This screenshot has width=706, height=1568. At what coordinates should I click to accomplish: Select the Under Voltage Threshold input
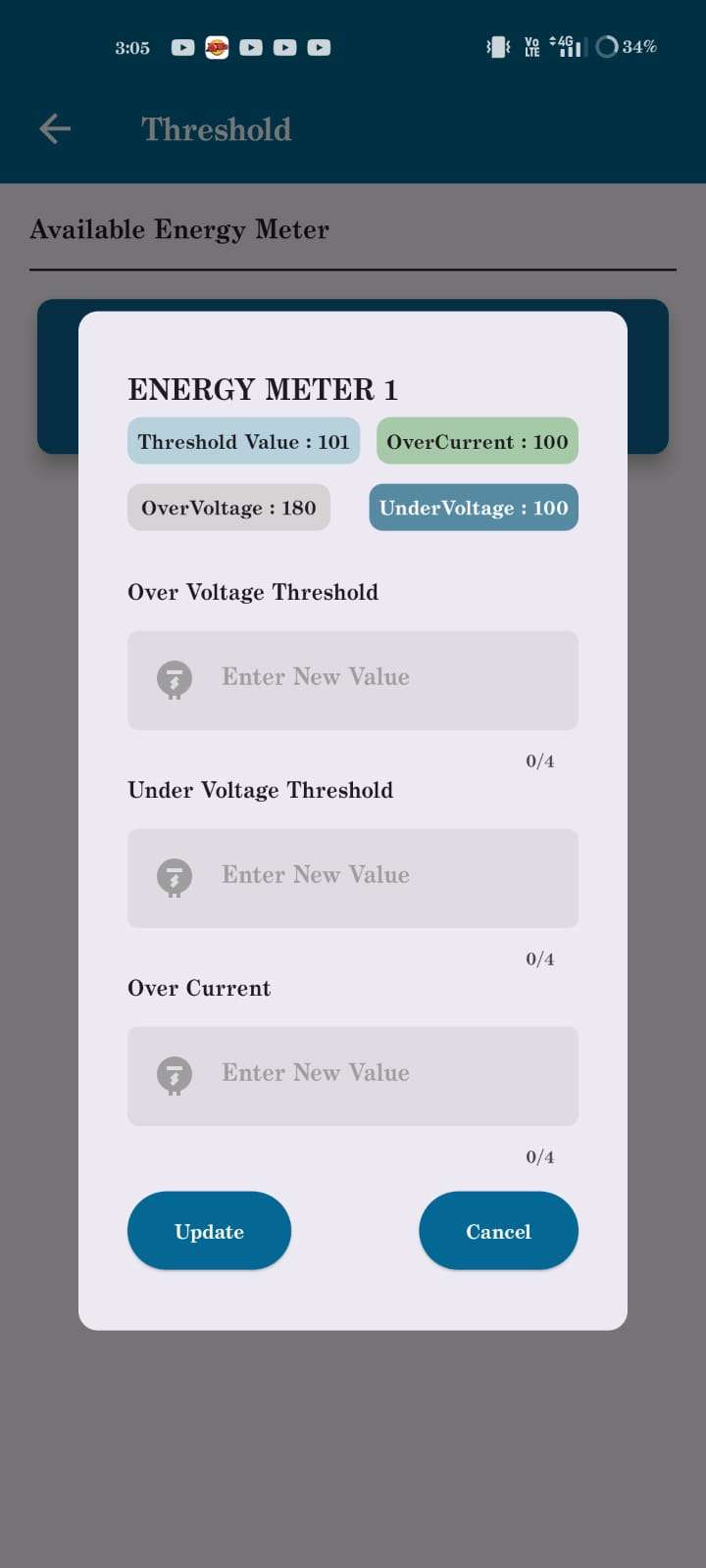pos(353,878)
